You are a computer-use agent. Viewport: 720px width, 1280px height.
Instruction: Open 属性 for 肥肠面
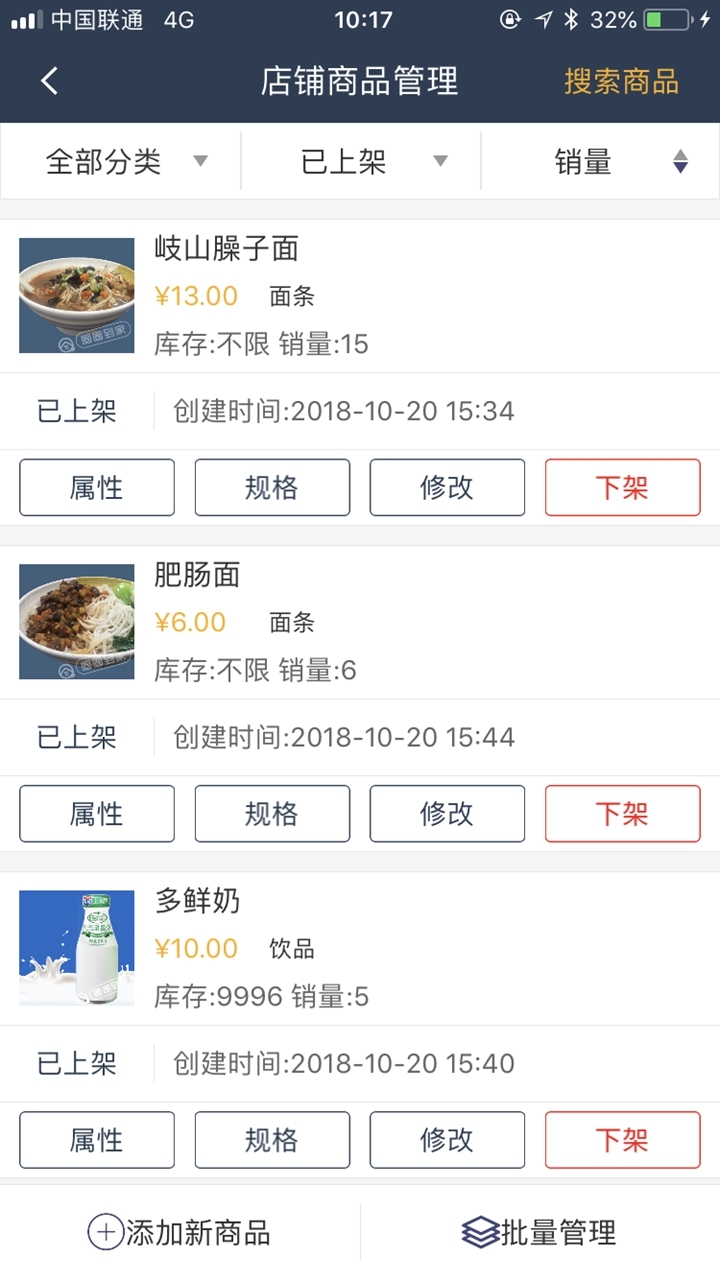pos(97,813)
